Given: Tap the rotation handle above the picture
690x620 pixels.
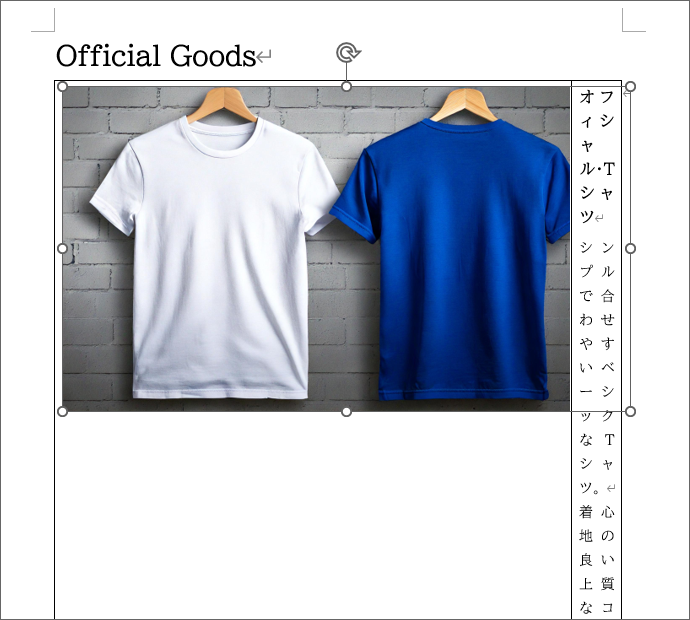Looking at the screenshot, I should (346, 52).
